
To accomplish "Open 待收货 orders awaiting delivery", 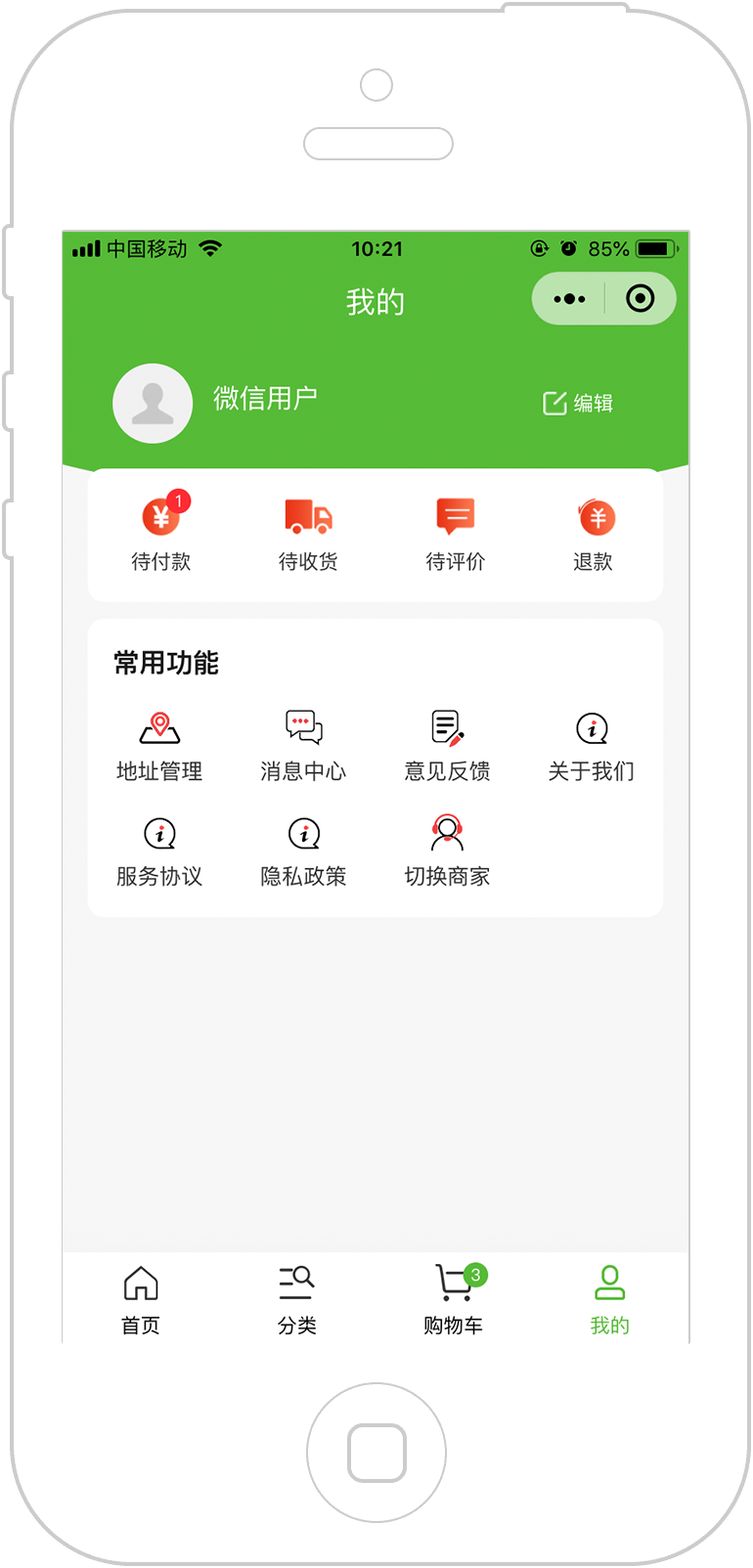I will pos(308,534).
